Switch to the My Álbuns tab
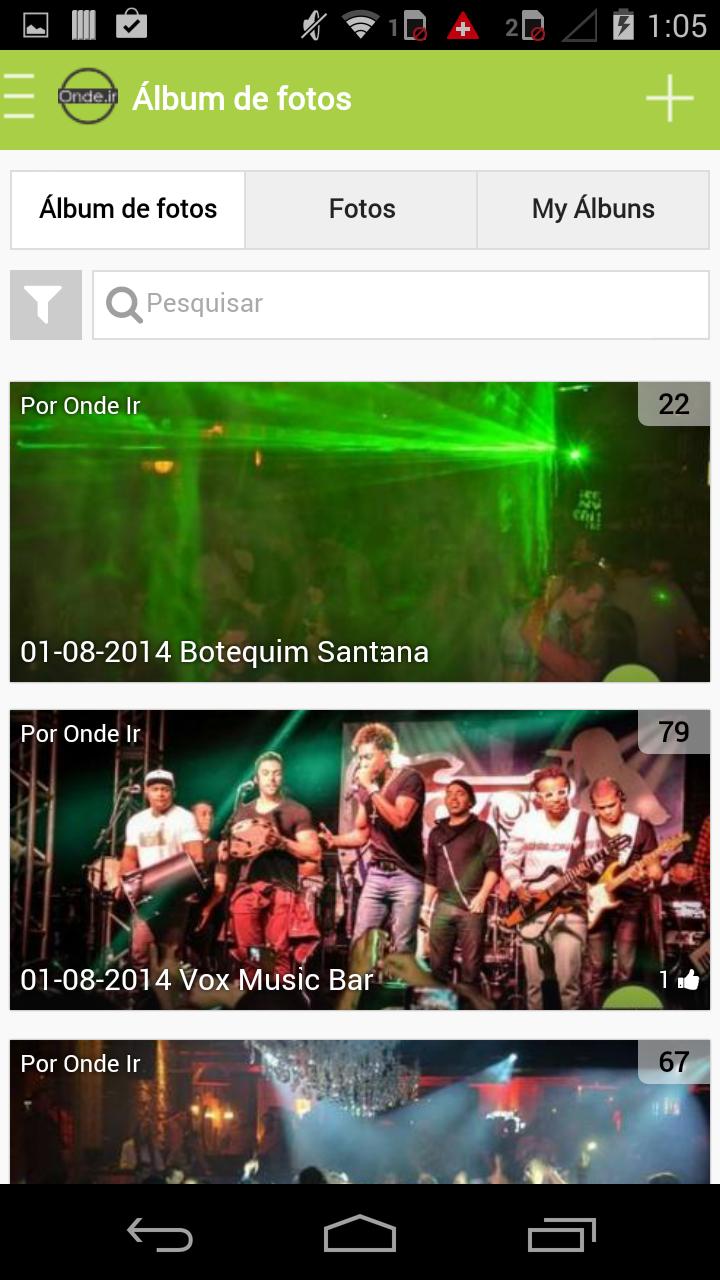 pos(592,209)
